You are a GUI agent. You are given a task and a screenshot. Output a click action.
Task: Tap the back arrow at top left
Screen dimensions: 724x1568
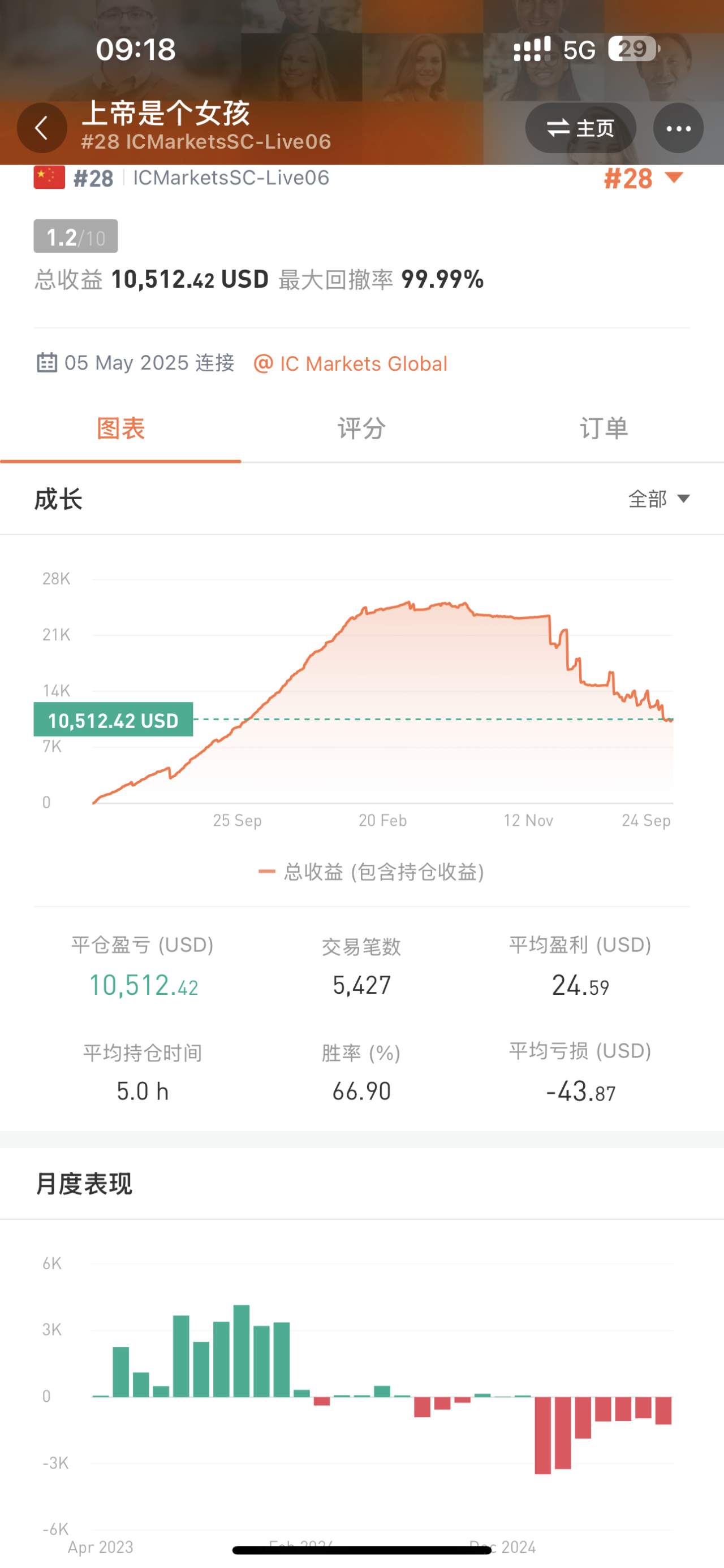42,128
